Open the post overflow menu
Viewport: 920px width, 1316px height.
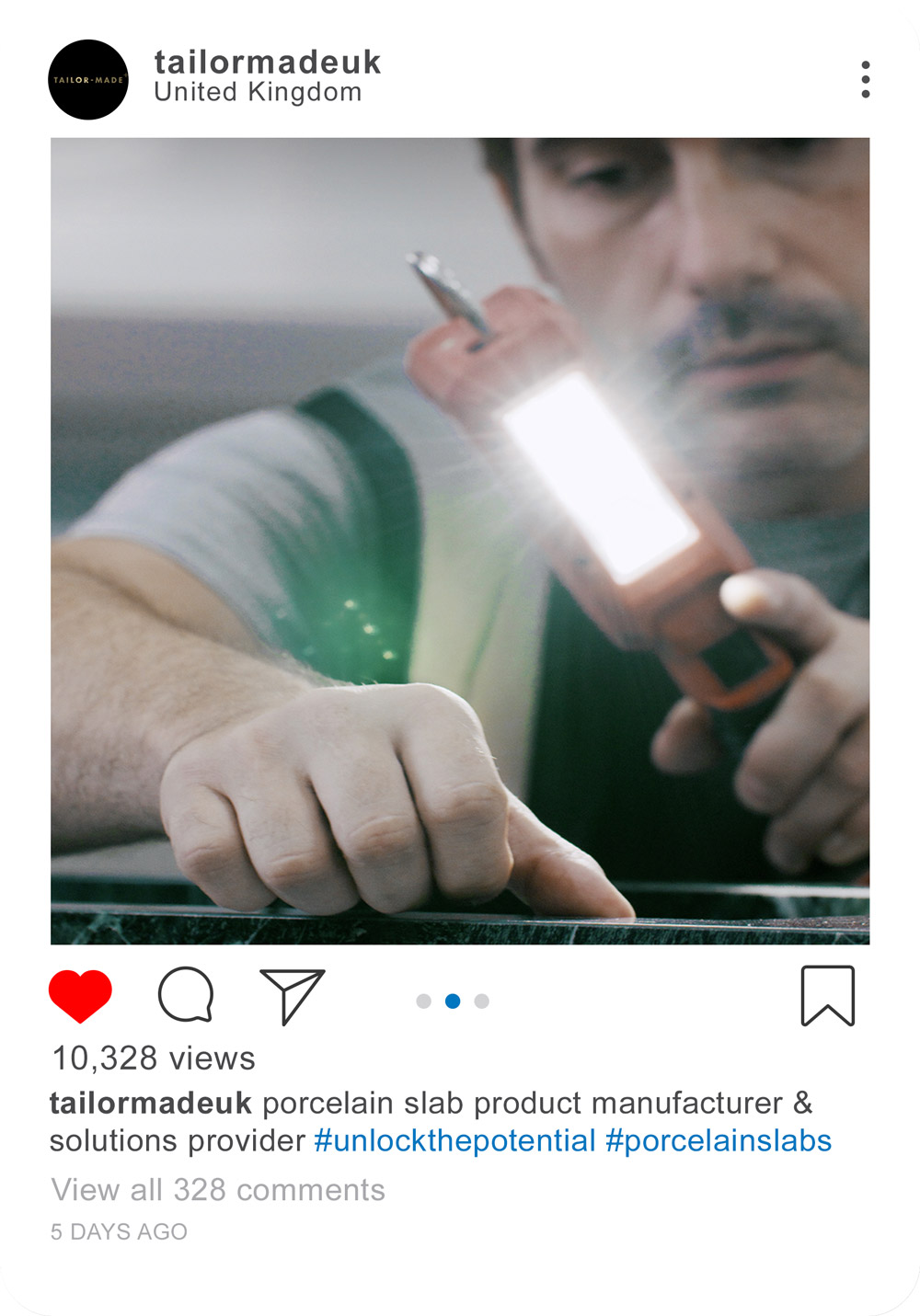[x=865, y=80]
